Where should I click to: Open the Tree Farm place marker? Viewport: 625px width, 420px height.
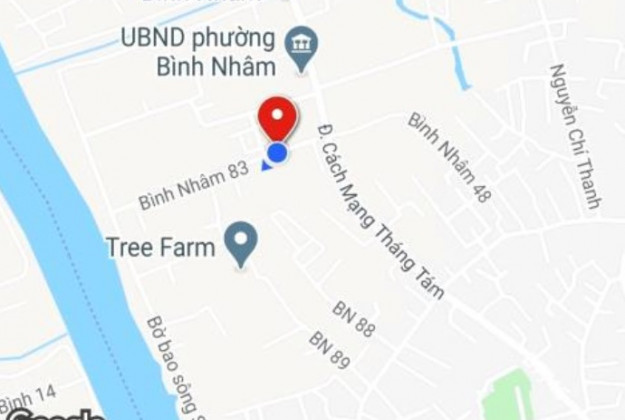(240, 242)
